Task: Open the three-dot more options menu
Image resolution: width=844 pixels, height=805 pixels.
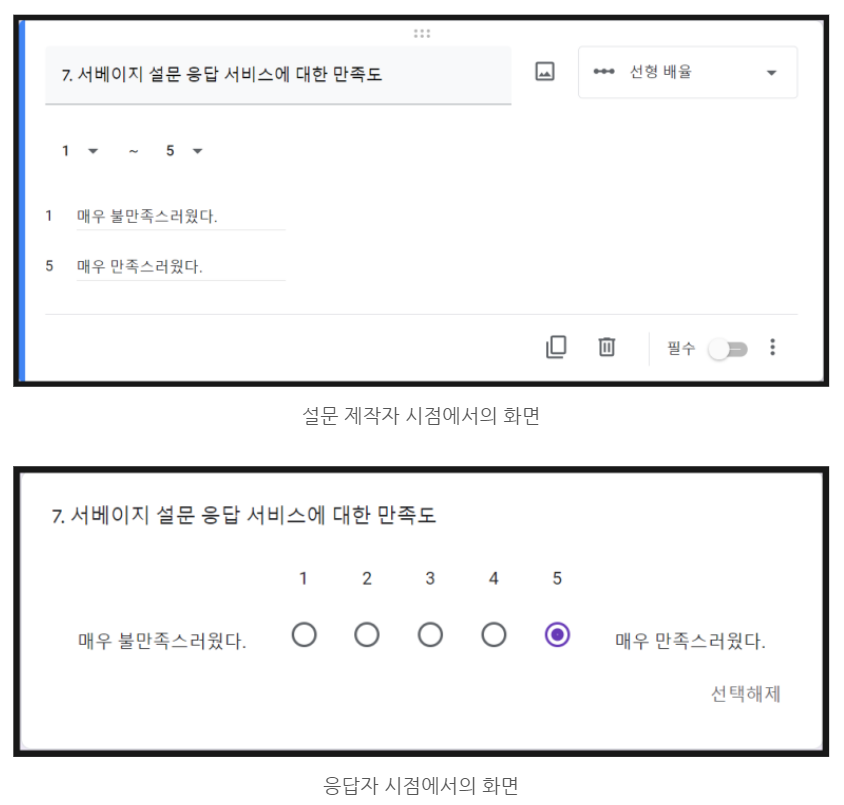Action: (772, 347)
